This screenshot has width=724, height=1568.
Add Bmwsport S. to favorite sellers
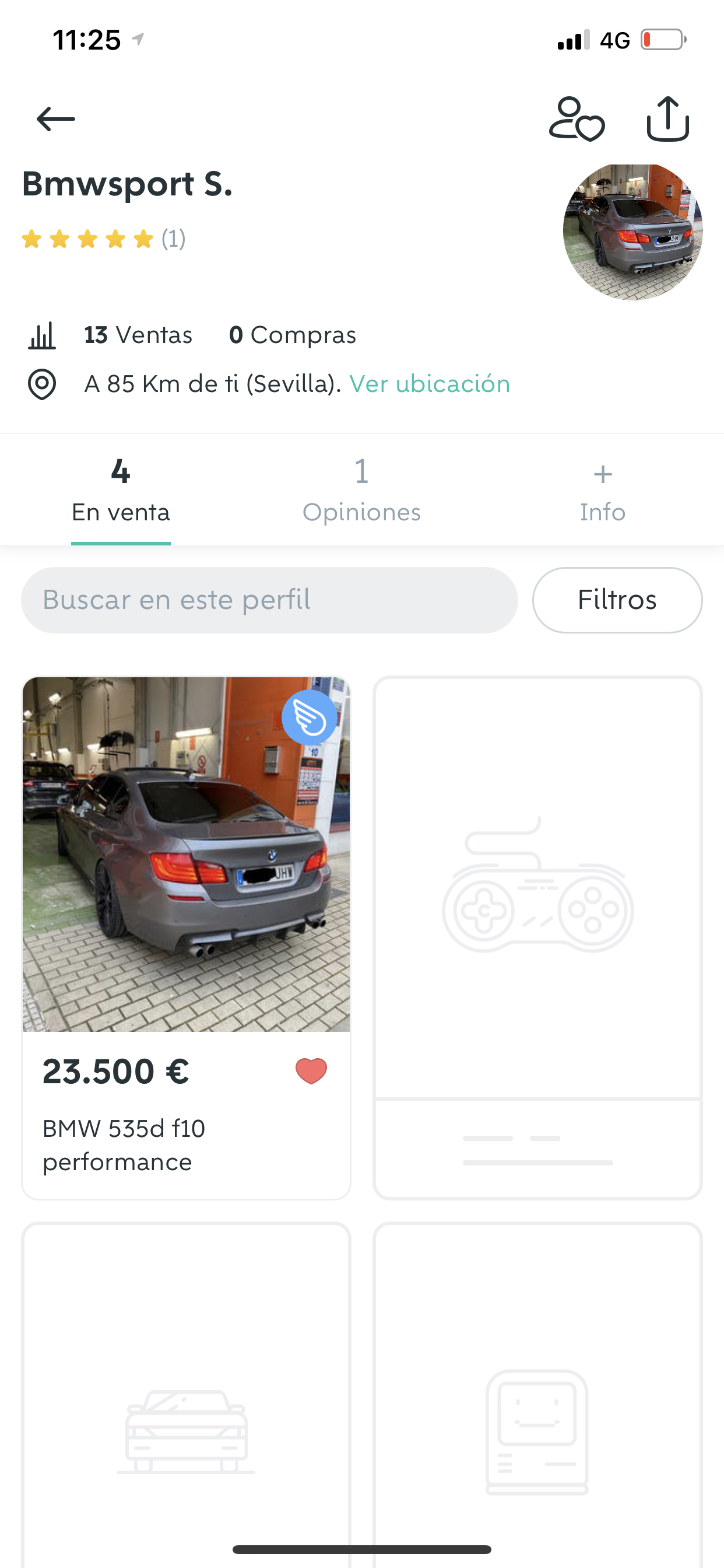tap(576, 120)
